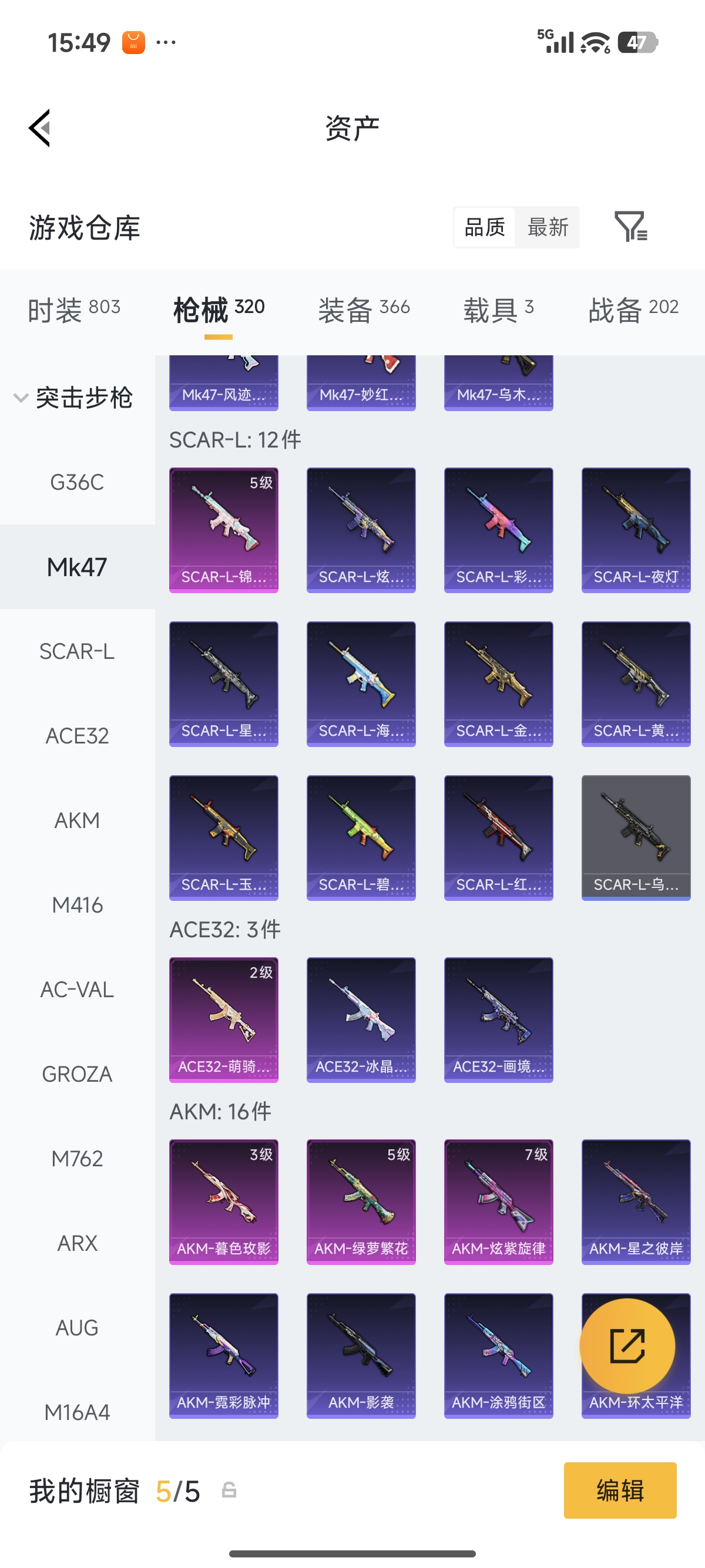Go back from the 资产 page

(x=40, y=128)
